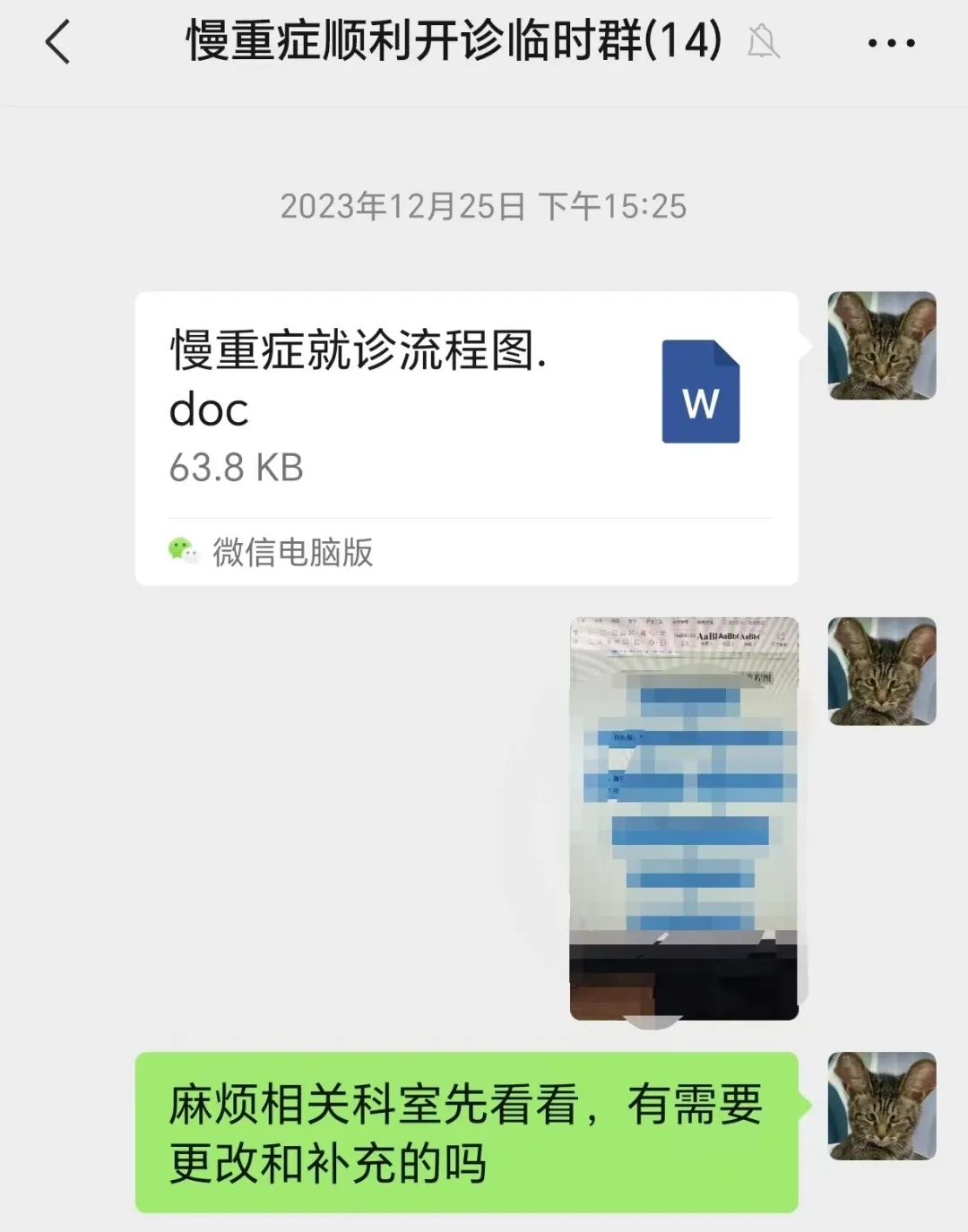Viewport: 968px width, 1232px height.
Task: Open the cat avatar beside the green message
Action: pyautogui.click(x=882, y=1106)
